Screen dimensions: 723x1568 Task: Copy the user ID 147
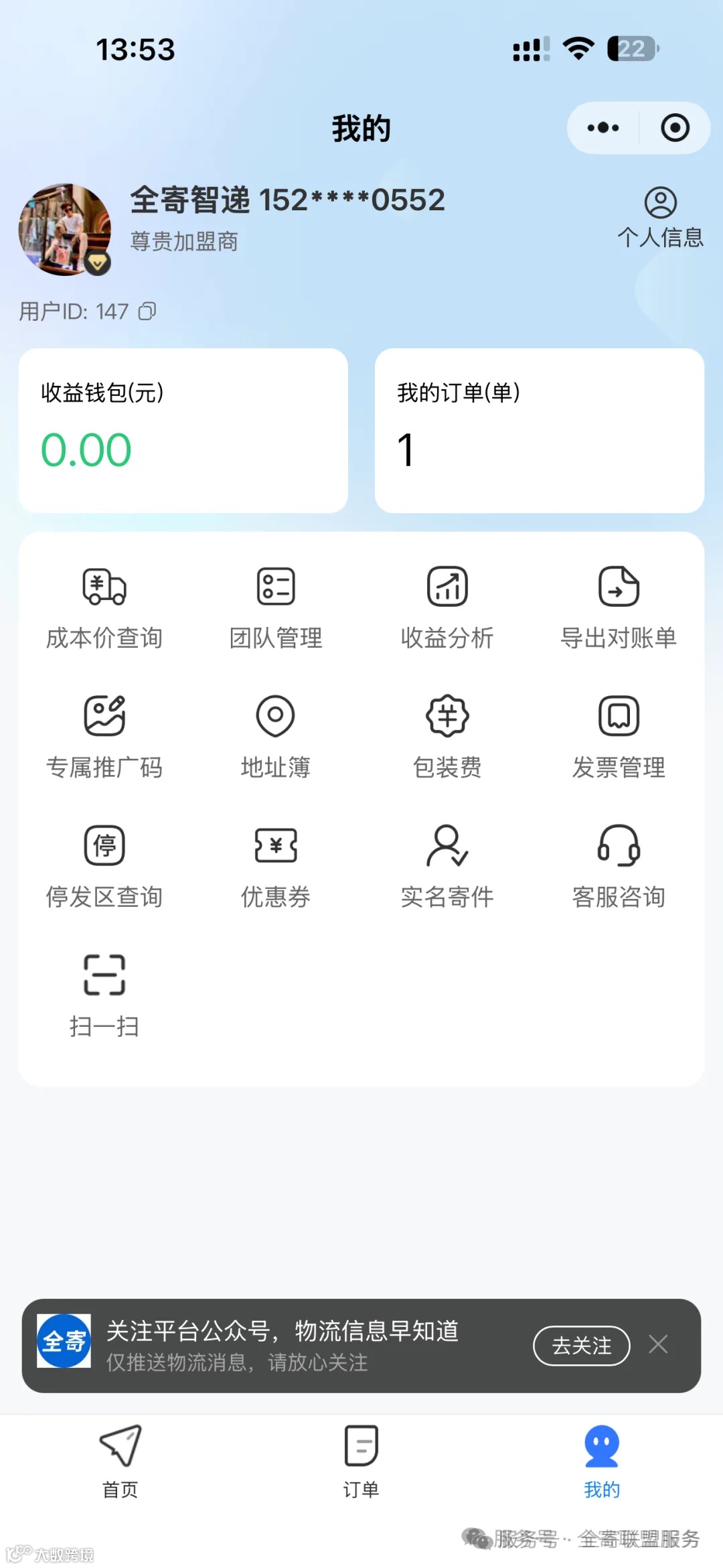pos(147,311)
